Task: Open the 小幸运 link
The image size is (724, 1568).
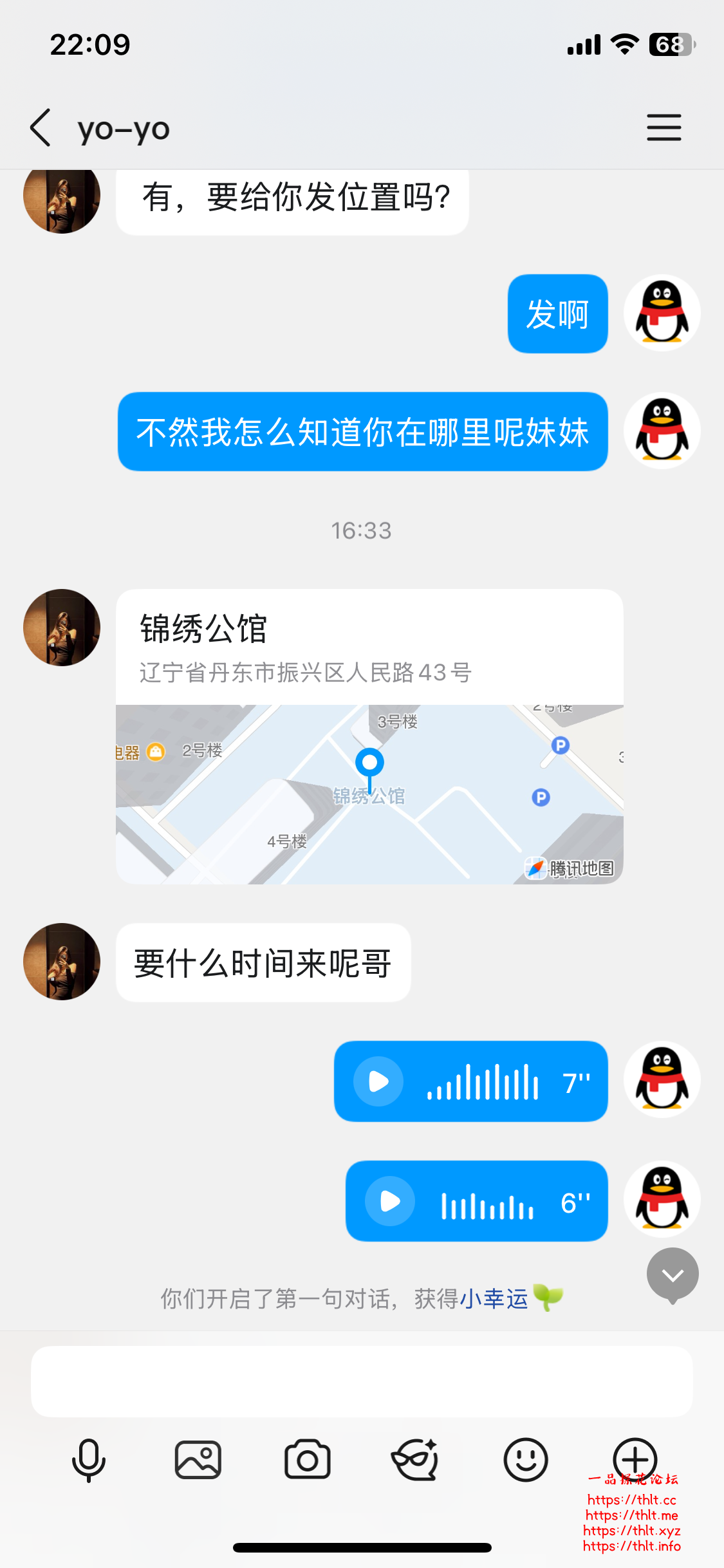Action: coord(494,1299)
